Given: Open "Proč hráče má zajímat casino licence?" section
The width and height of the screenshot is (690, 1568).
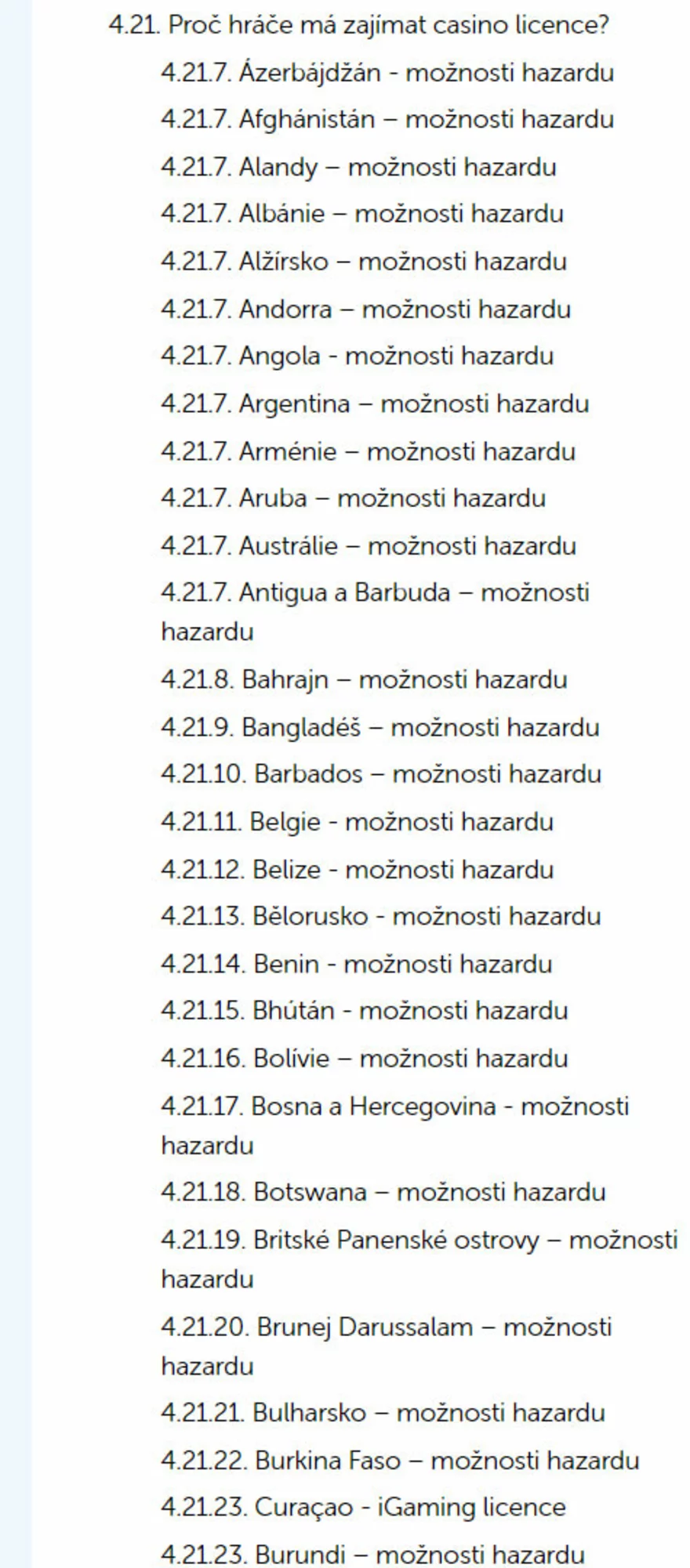Looking at the screenshot, I should (x=358, y=26).
